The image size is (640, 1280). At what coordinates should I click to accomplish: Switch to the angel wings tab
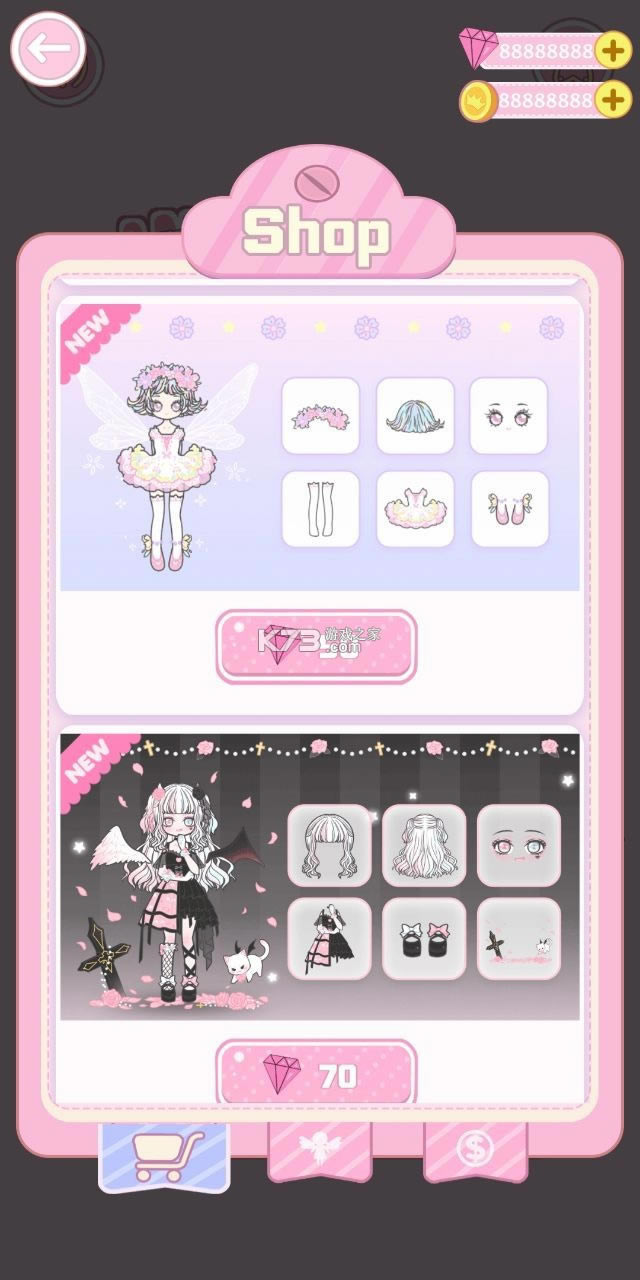(320, 1150)
